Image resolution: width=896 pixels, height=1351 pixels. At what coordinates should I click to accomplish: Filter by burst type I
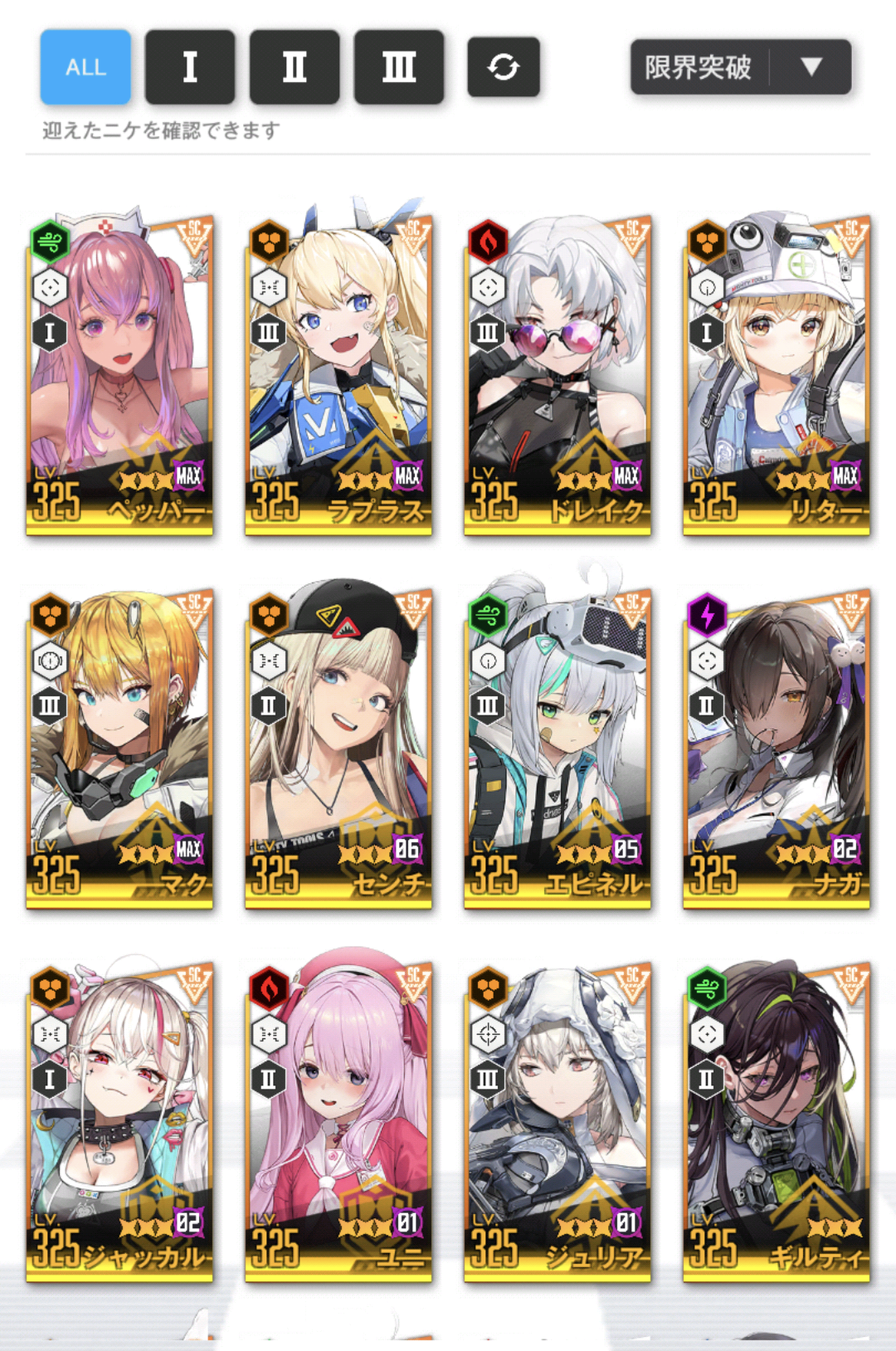pyautogui.click(x=190, y=67)
